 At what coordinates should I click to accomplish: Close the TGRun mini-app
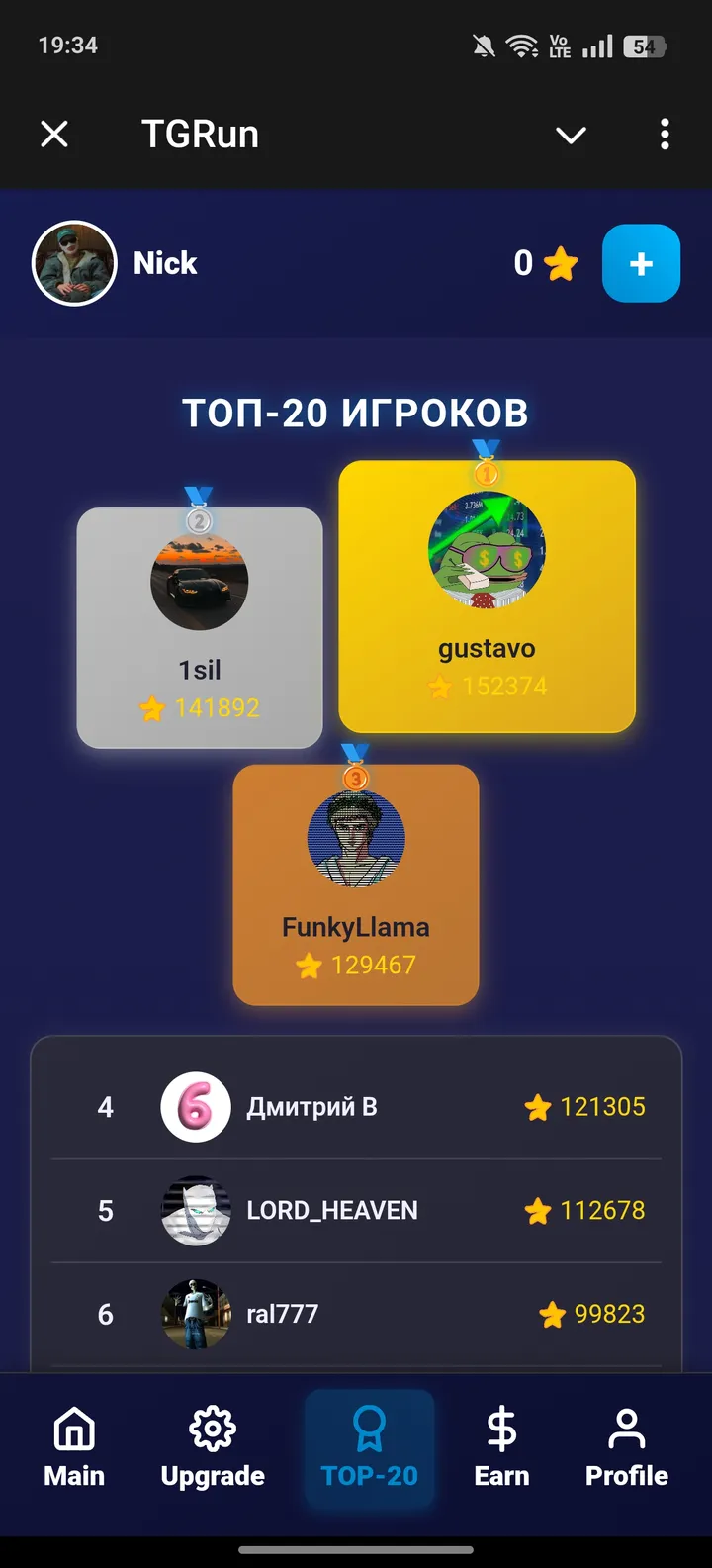pyautogui.click(x=54, y=135)
